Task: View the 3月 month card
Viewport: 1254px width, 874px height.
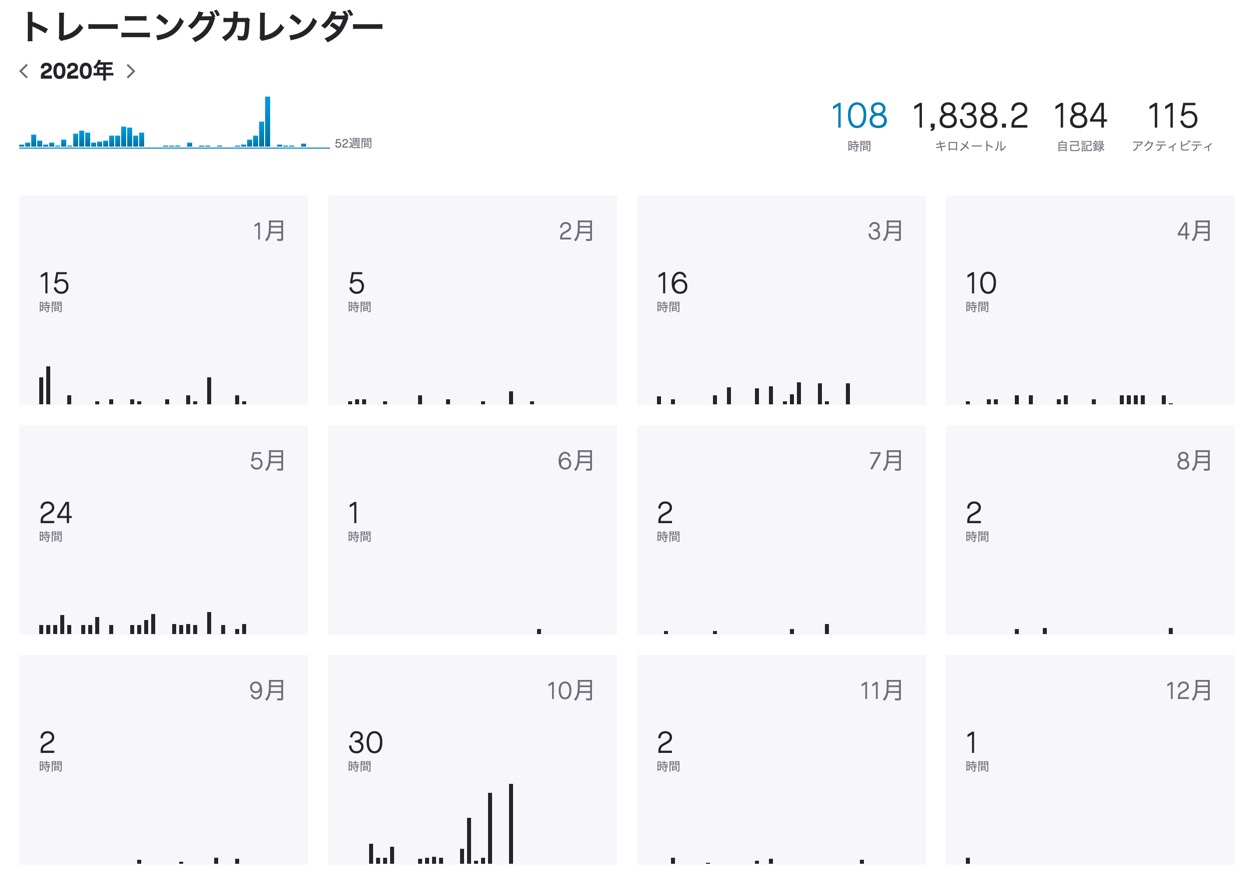Action: coord(781,300)
